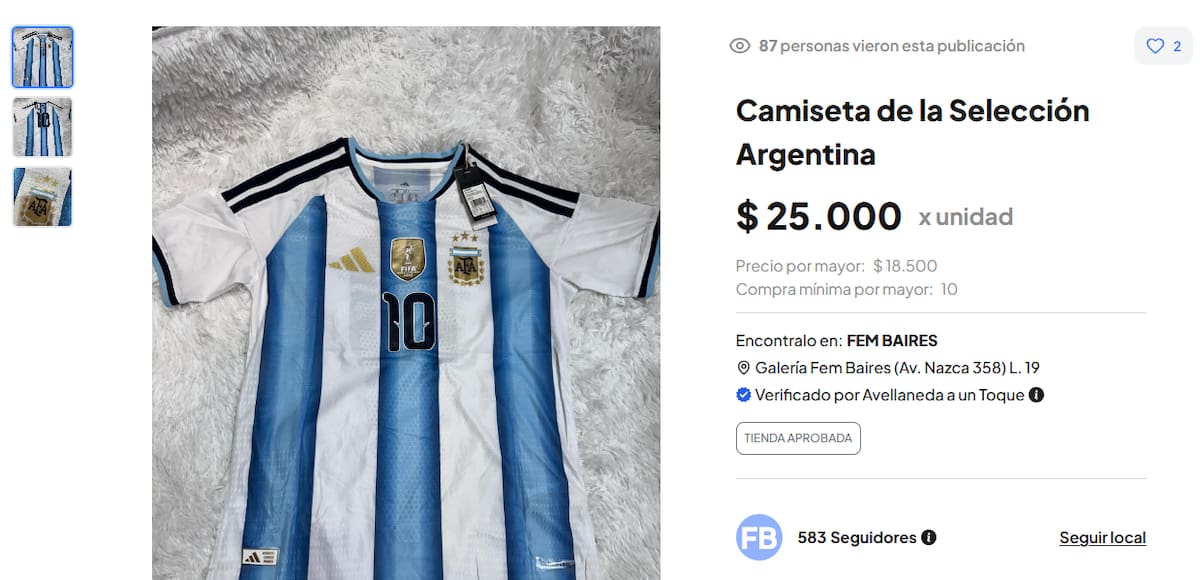Select the third thumbnail showing the crest
Image resolution: width=1200 pixels, height=580 pixels.
coord(42,197)
